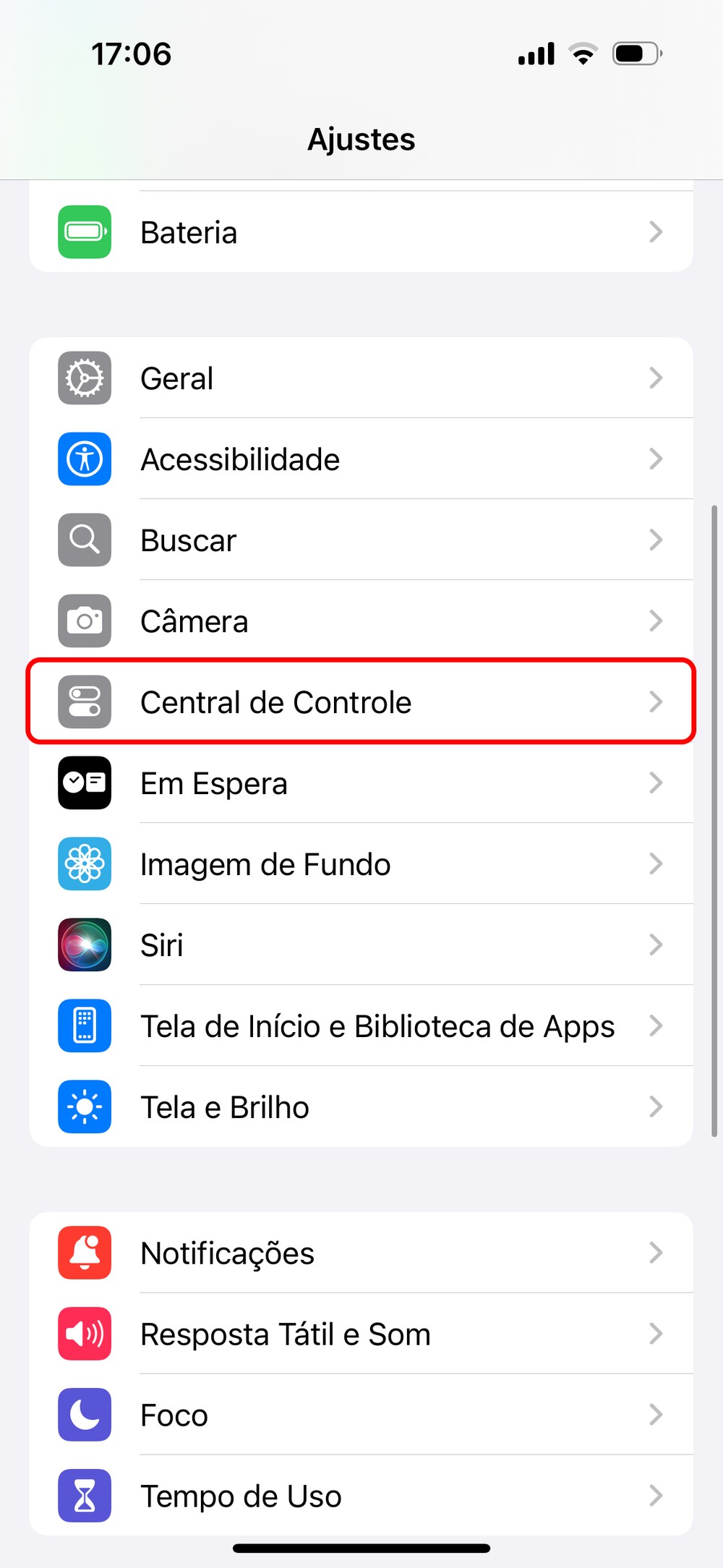Viewport: 723px width, 1568px height.
Task: Open Central de Controle
Action: coord(361,702)
